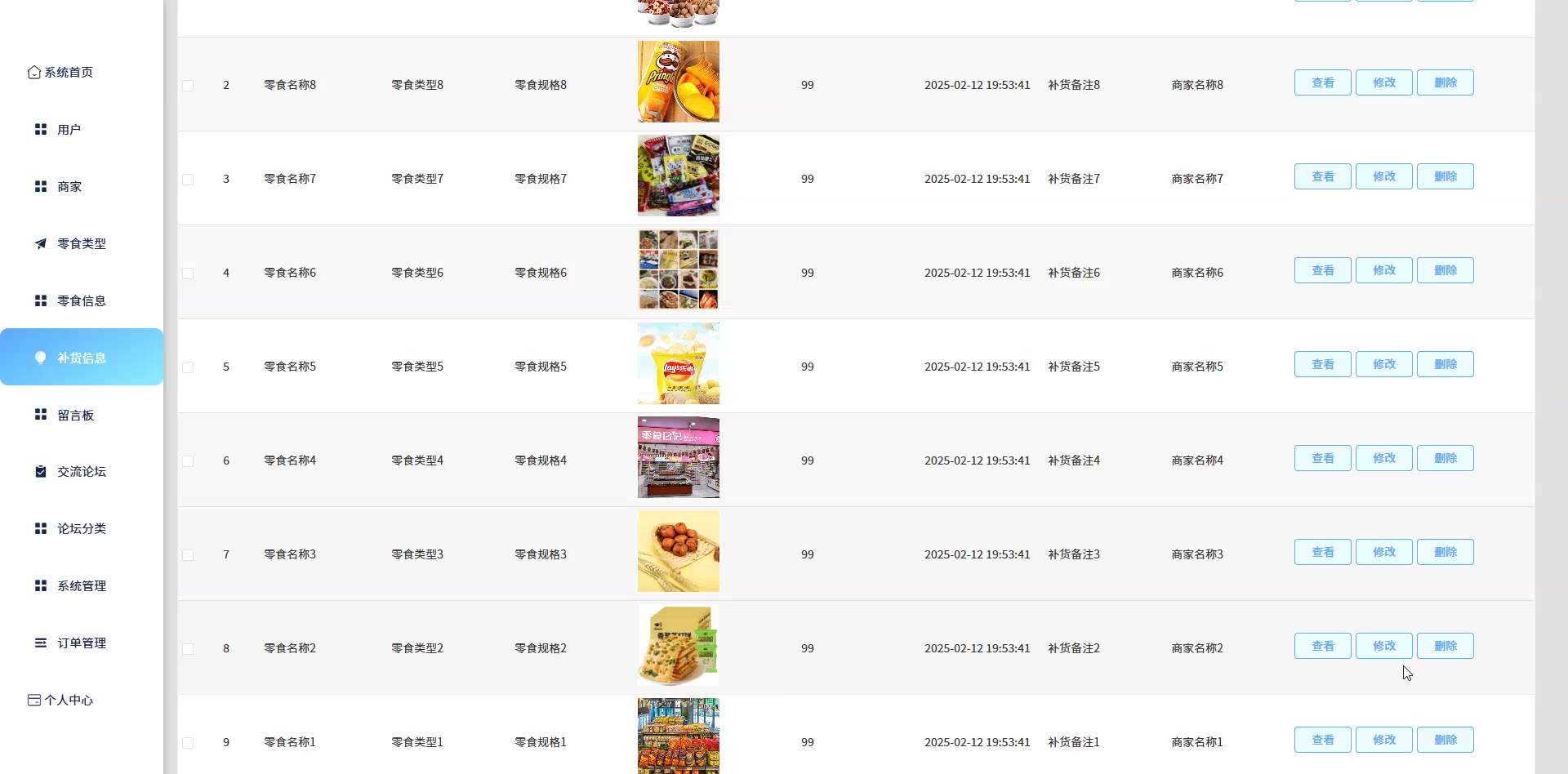Click 查看 for 零食名称4

(x=1322, y=458)
